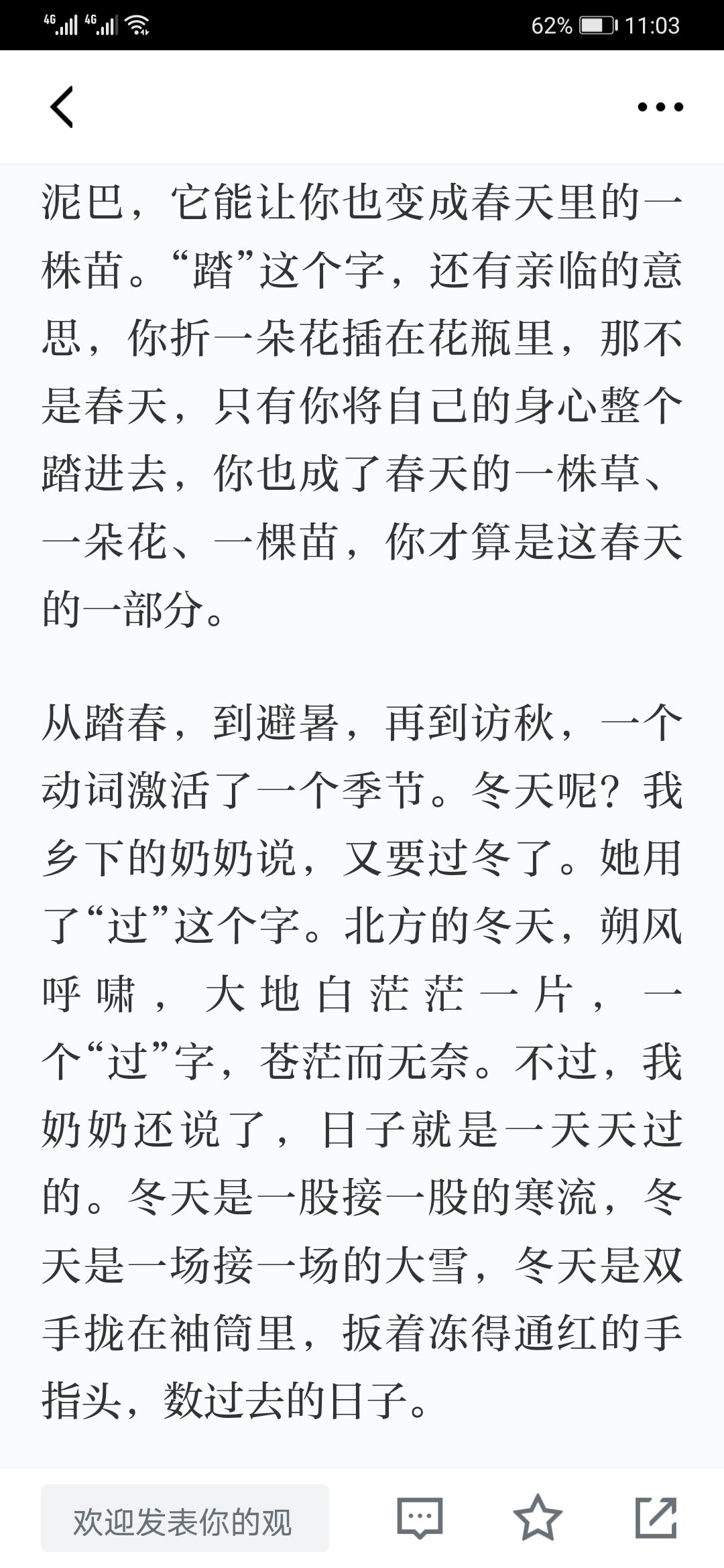Open the three-dot overflow menu
Screen dimensions: 724x1568
[660, 107]
